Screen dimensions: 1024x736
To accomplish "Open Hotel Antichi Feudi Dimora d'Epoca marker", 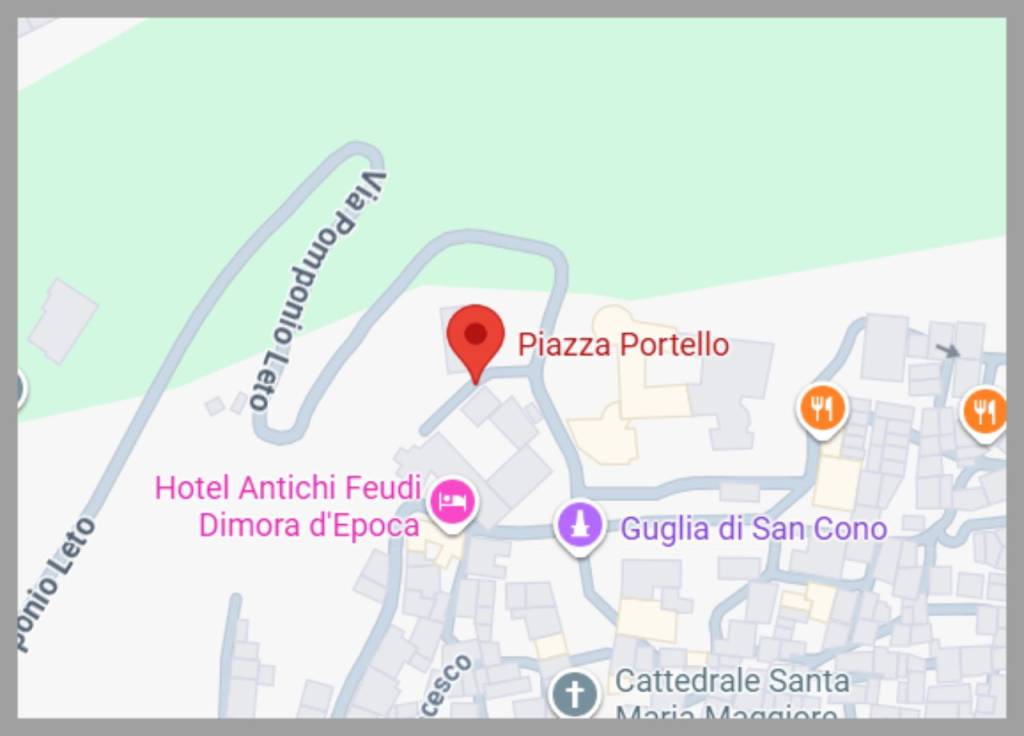I will pyautogui.click(x=452, y=499).
